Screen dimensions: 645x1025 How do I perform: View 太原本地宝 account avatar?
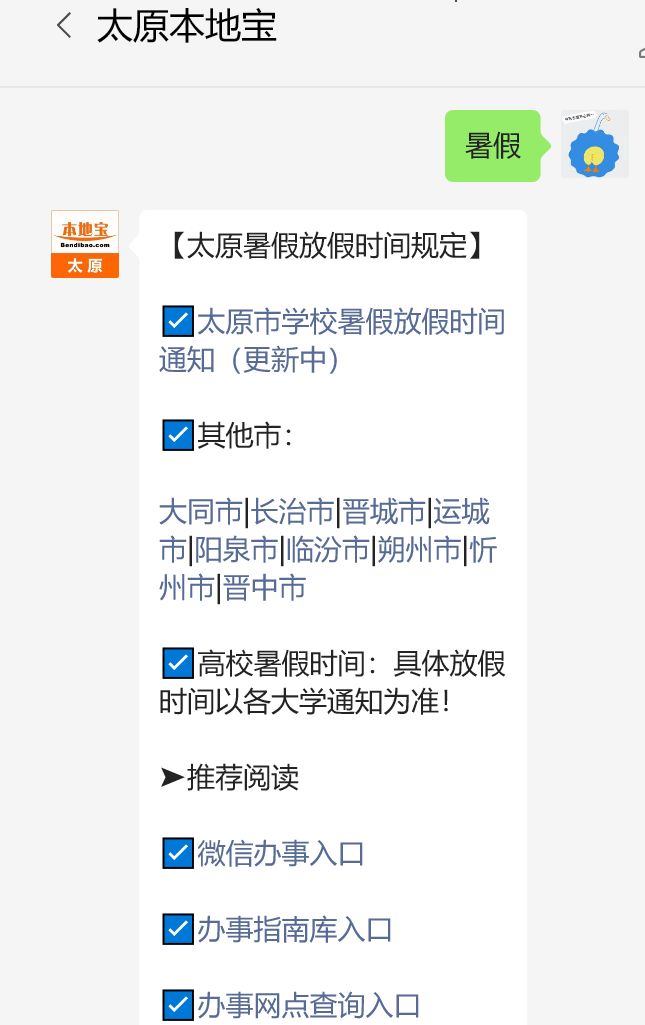click(x=85, y=244)
